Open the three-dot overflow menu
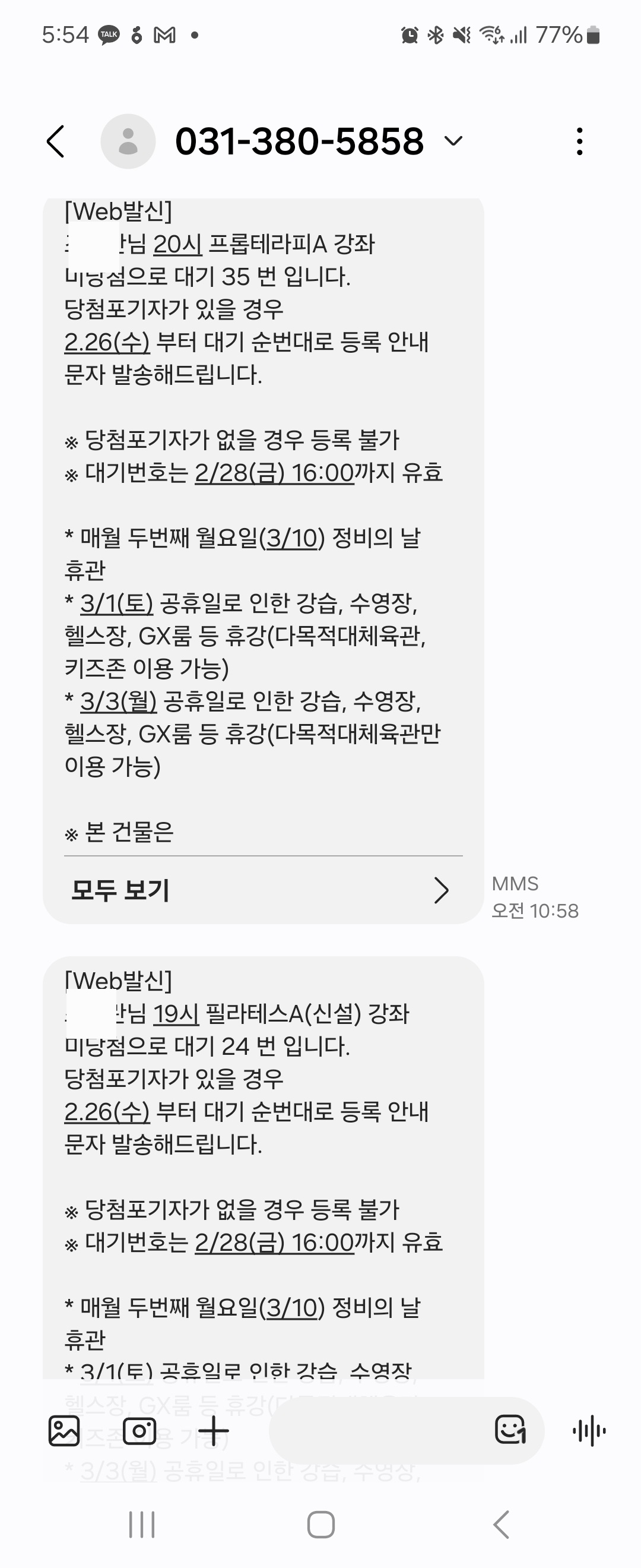This screenshot has height=1568, width=641. coord(580,142)
